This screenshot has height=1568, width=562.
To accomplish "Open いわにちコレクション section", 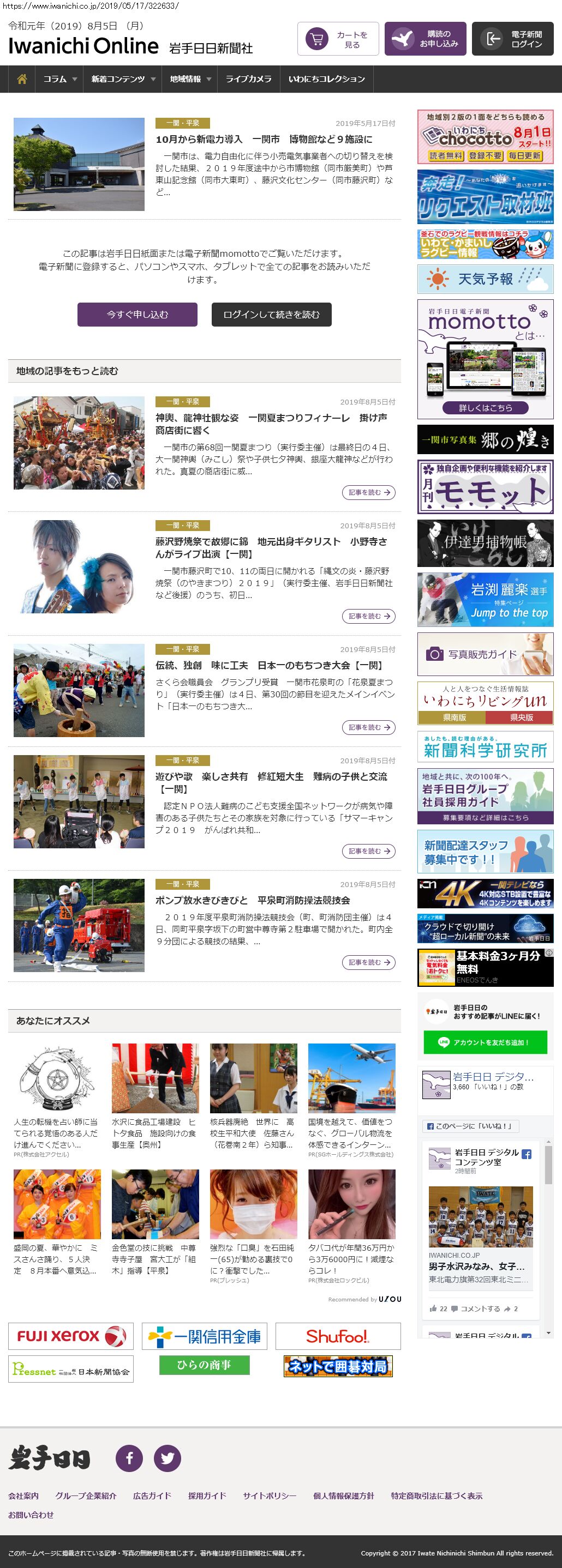I will point(326,79).
